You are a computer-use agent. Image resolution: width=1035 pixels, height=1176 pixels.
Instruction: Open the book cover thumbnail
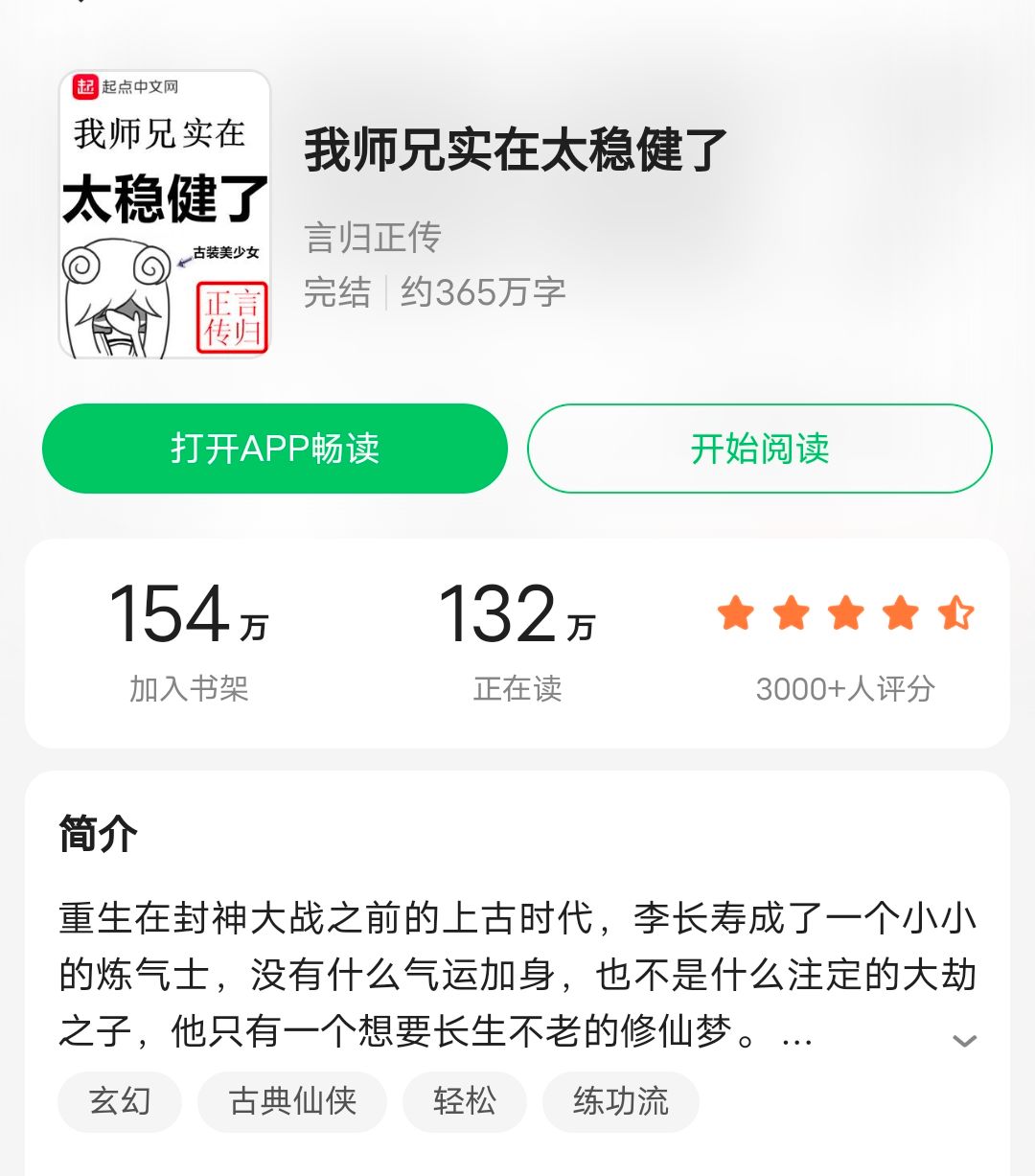(163, 213)
